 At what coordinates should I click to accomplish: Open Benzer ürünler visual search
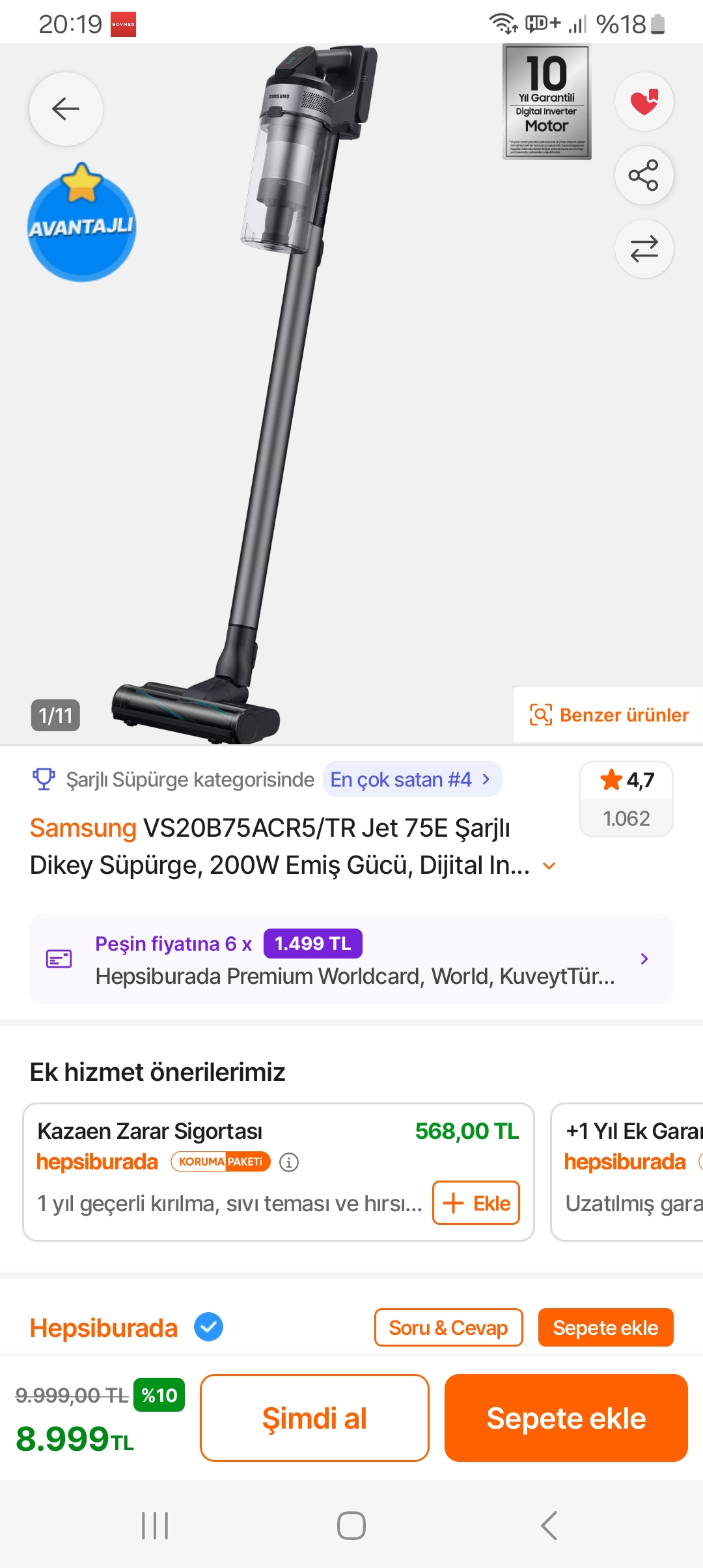(x=607, y=715)
